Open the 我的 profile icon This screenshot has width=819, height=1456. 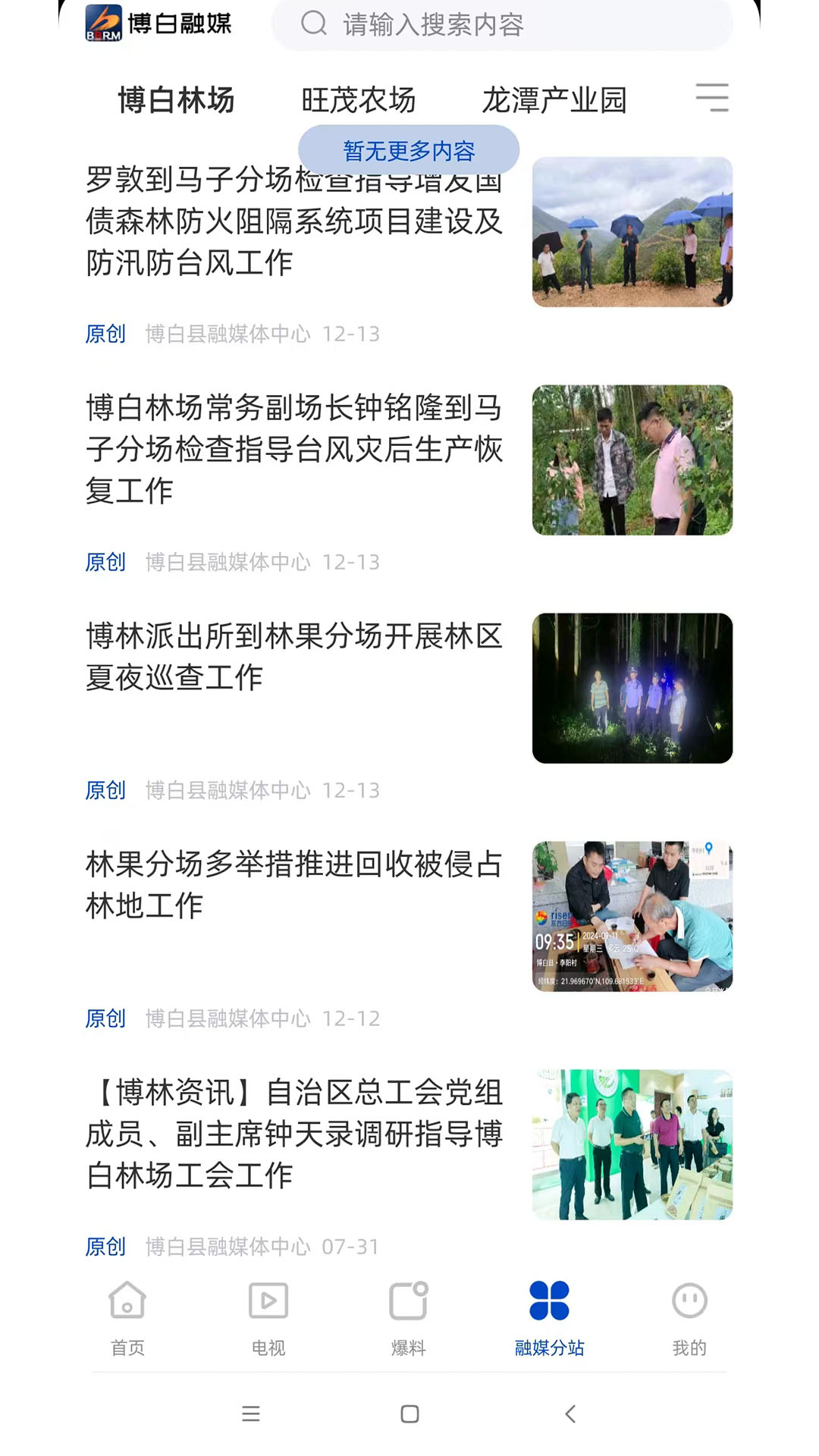click(x=689, y=1302)
